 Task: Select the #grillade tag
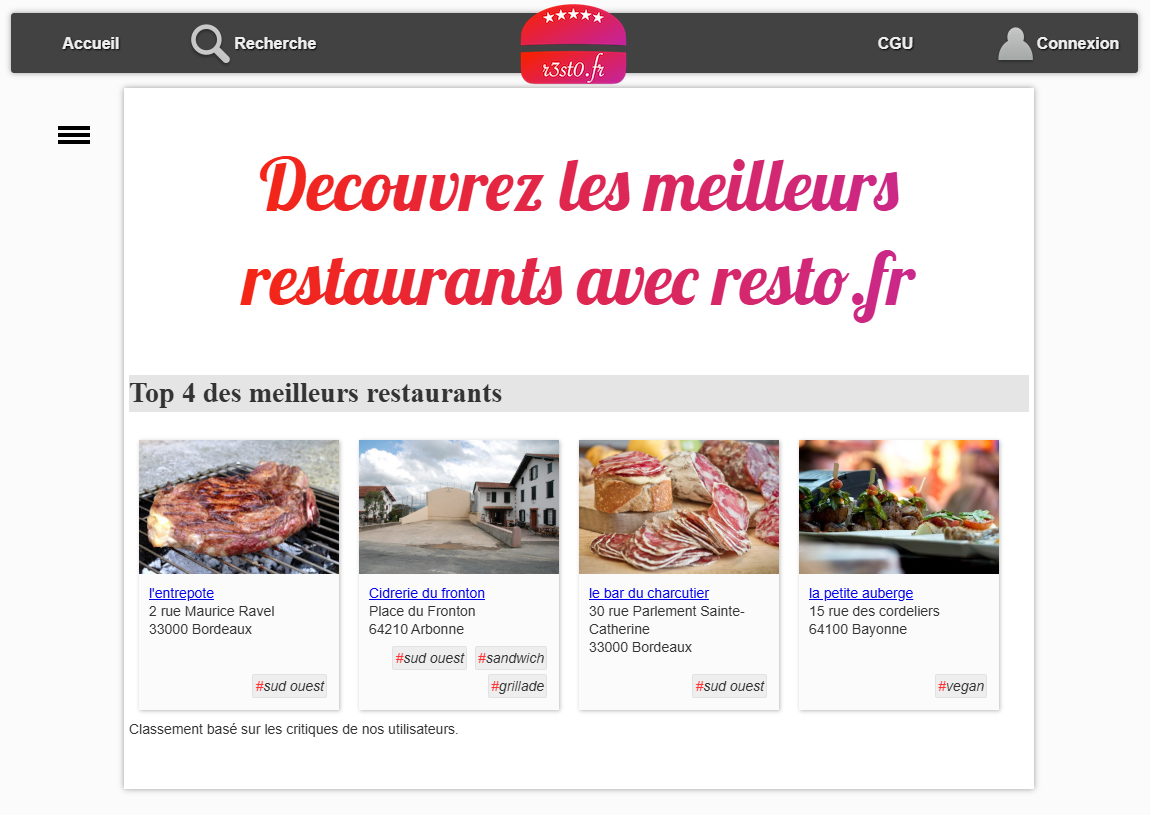point(518,686)
